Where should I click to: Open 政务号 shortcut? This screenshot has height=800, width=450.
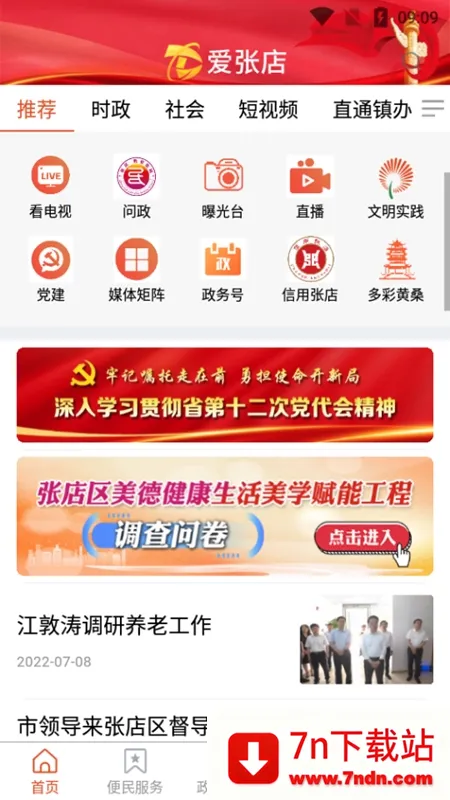[x=222, y=270]
